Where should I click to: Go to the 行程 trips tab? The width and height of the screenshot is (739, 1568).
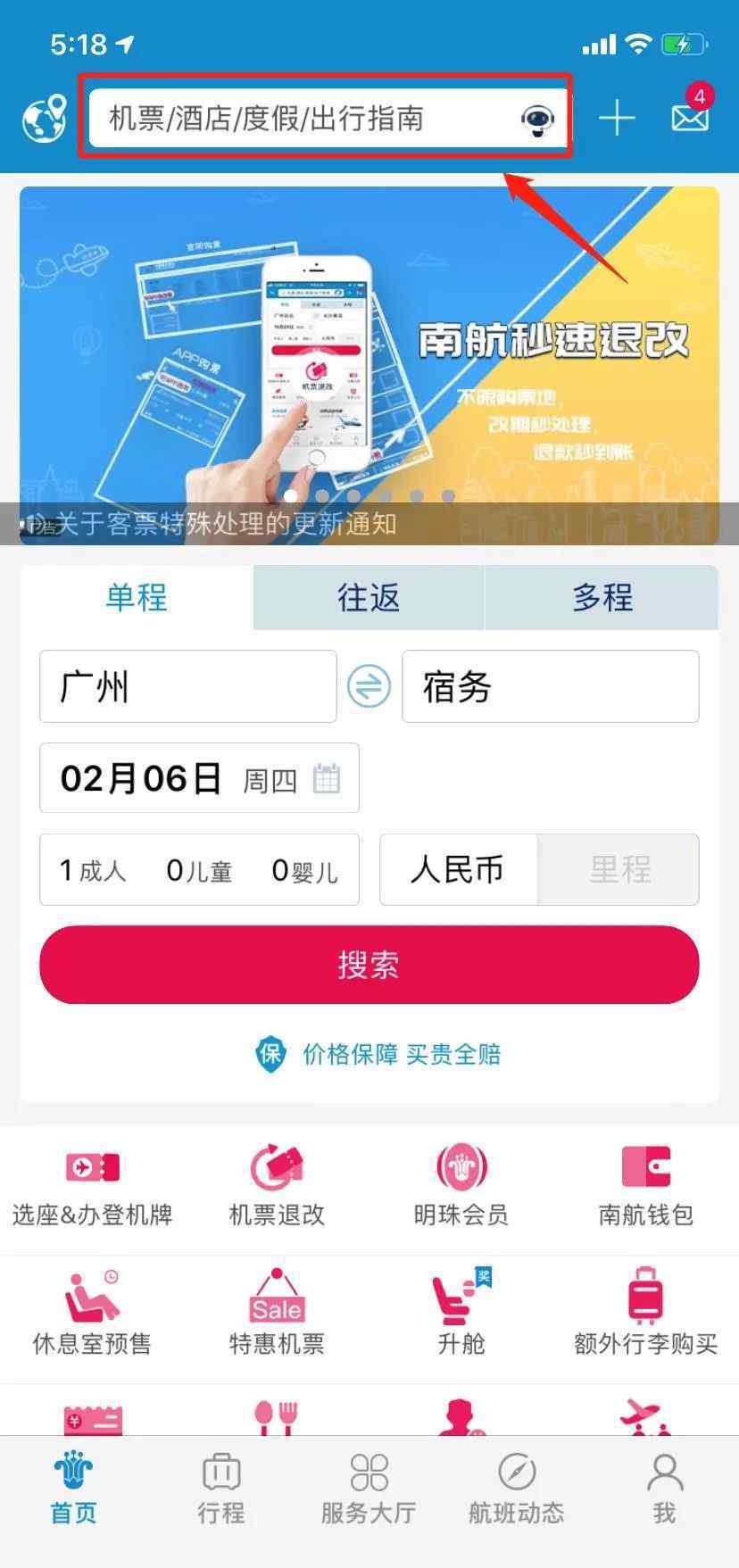(x=220, y=1489)
